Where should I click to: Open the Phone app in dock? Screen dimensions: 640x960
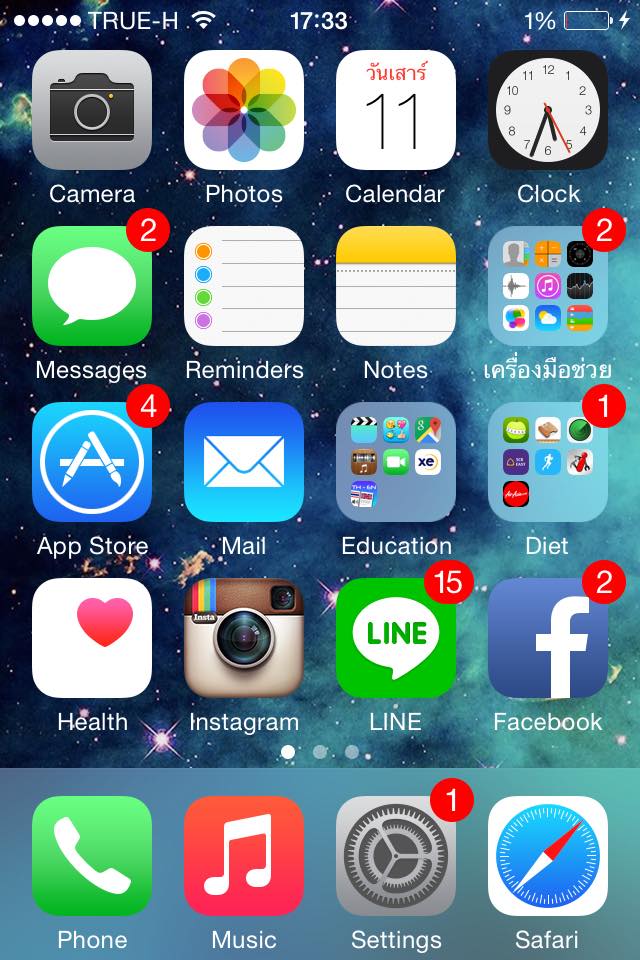point(92,856)
